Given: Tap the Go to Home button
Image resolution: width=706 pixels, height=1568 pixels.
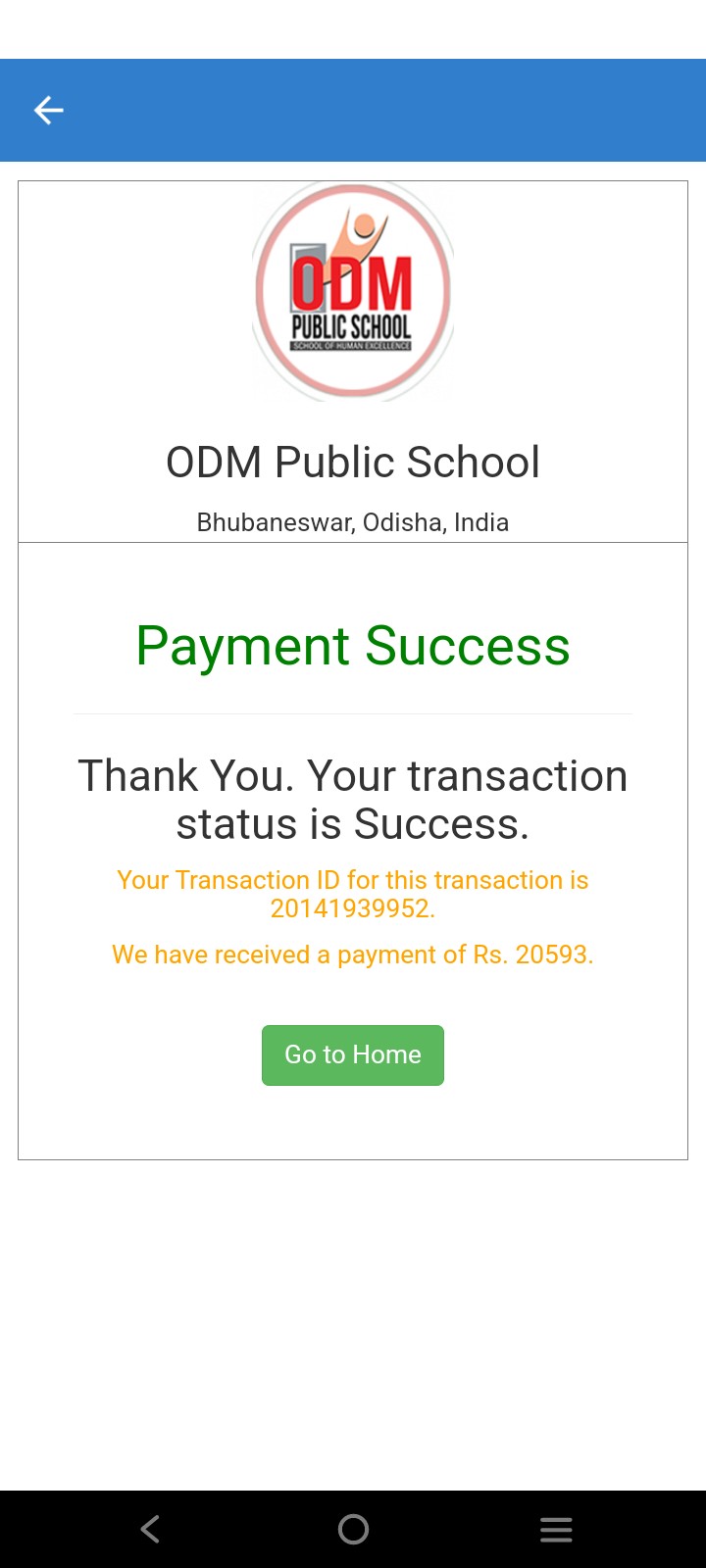Looking at the screenshot, I should pyautogui.click(x=353, y=1054).
